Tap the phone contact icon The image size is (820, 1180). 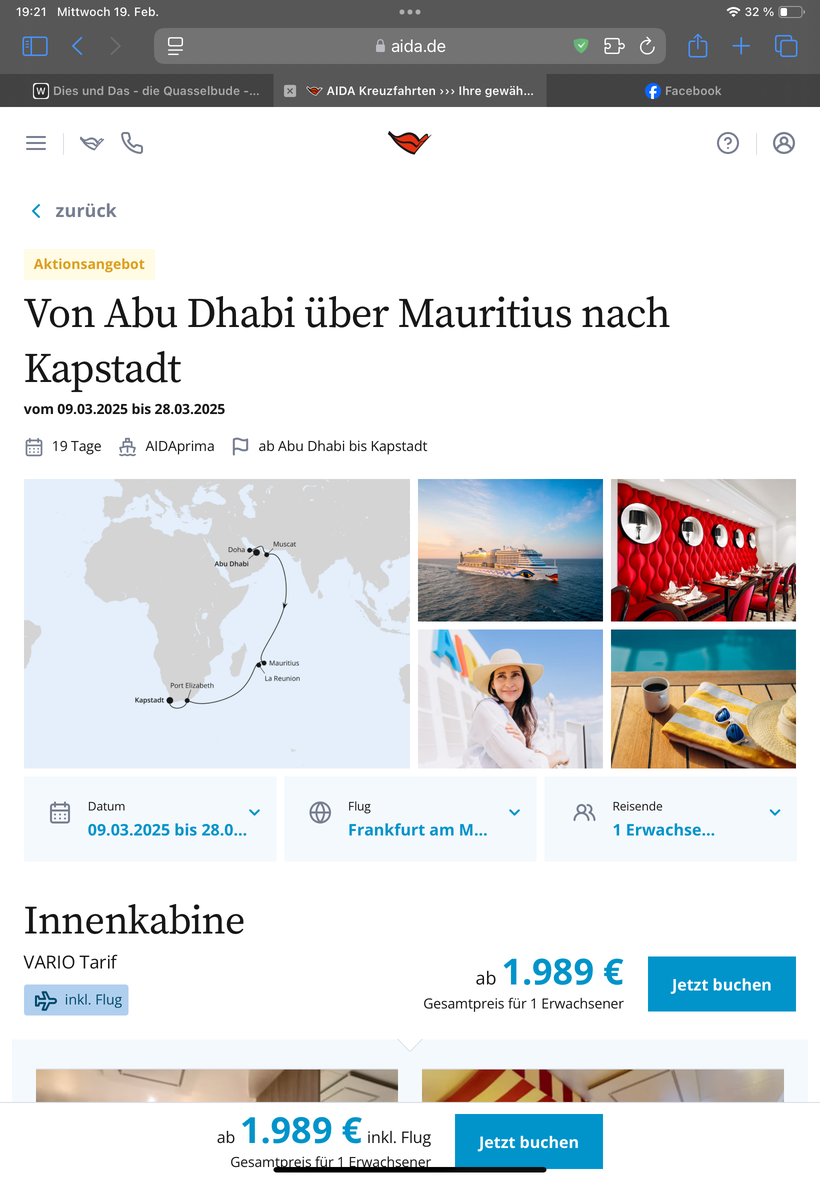coord(132,143)
